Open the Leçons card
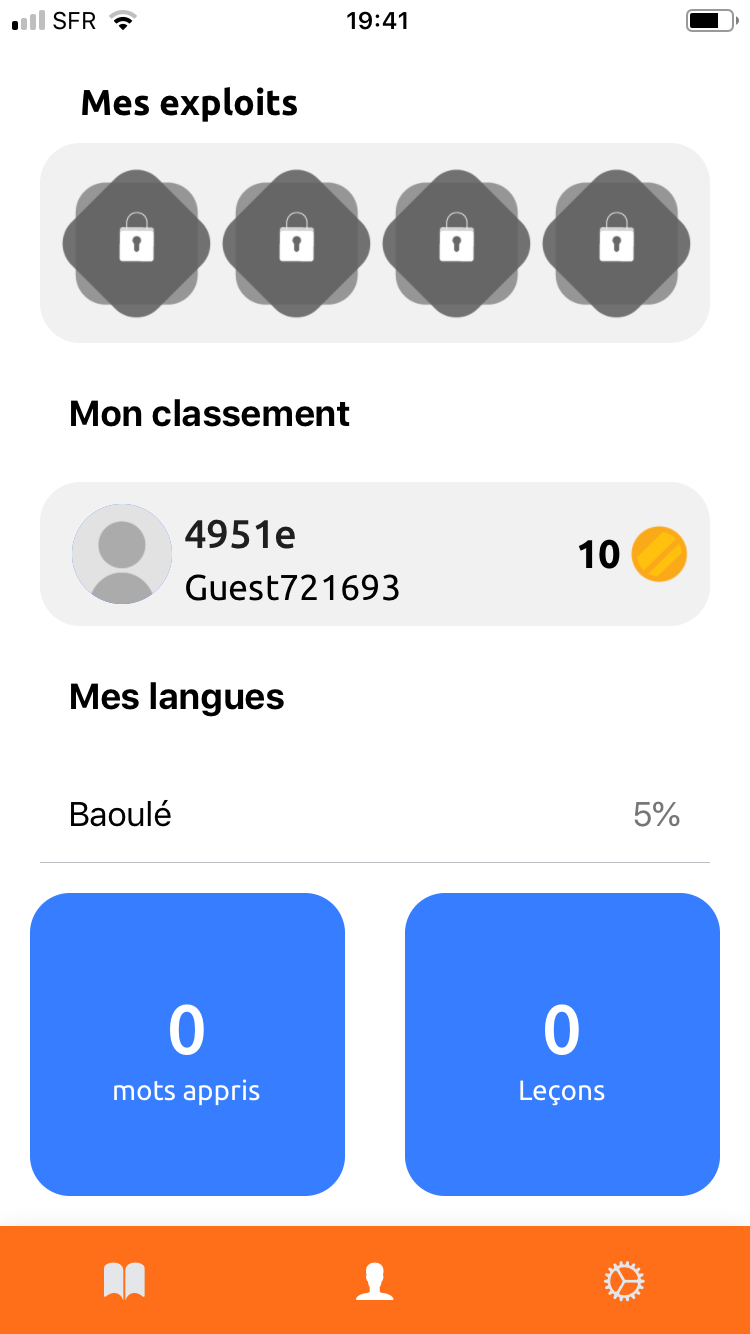 [562, 1044]
